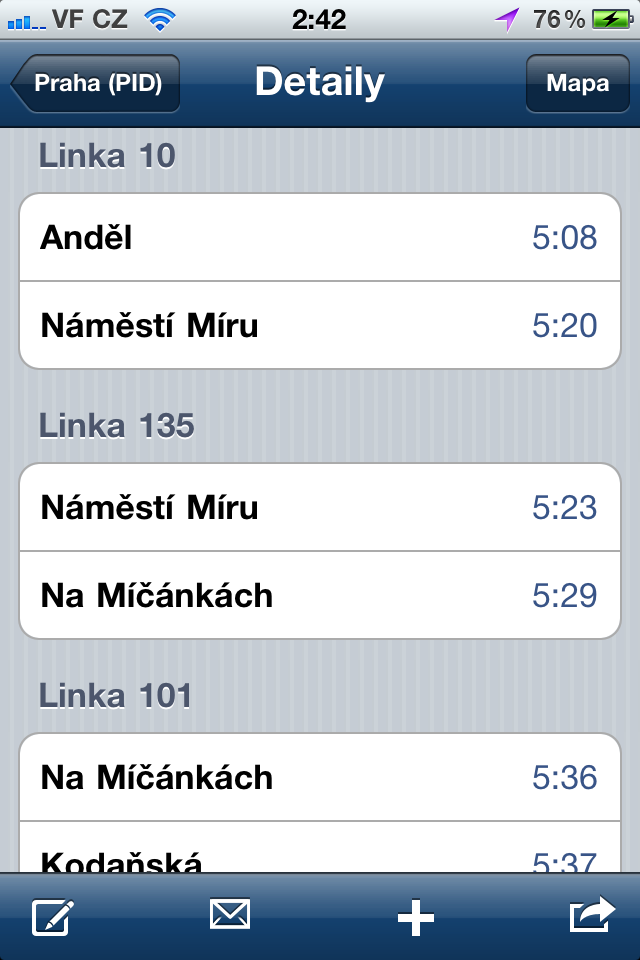The image size is (640, 960).
Task: Open the Mapa view
Action: tap(577, 83)
